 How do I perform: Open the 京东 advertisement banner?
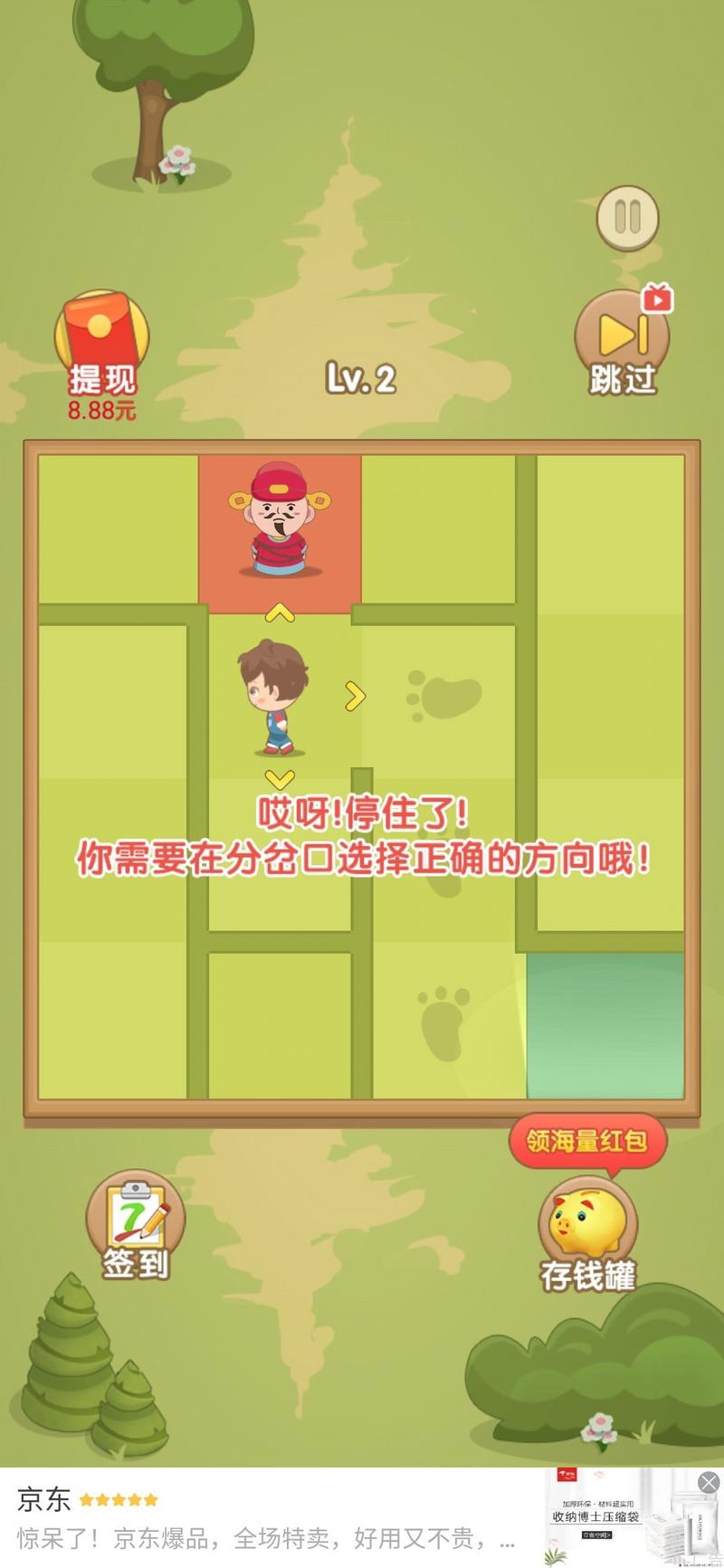click(271, 1519)
